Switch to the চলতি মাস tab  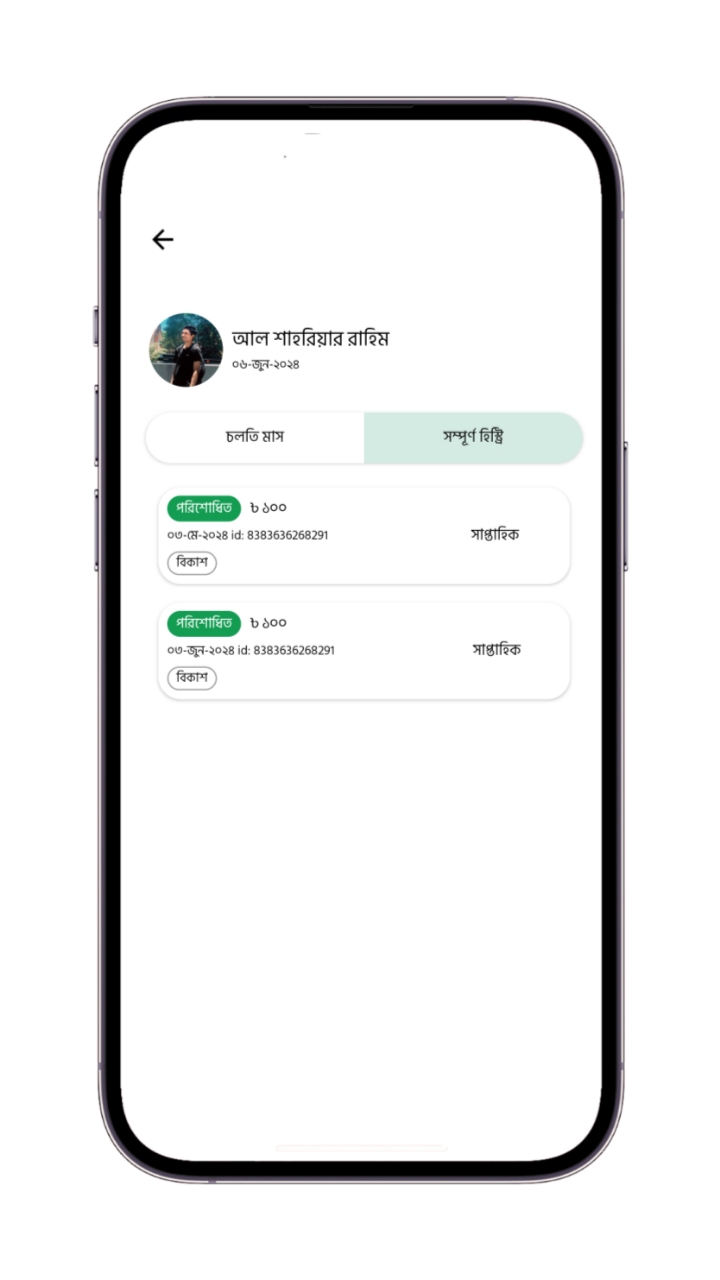[x=255, y=437]
